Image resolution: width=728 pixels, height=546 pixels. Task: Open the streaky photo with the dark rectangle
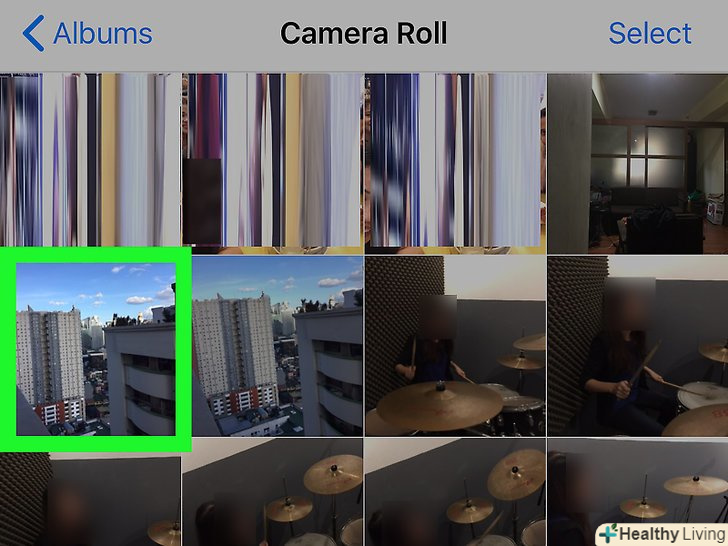point(272,160)
